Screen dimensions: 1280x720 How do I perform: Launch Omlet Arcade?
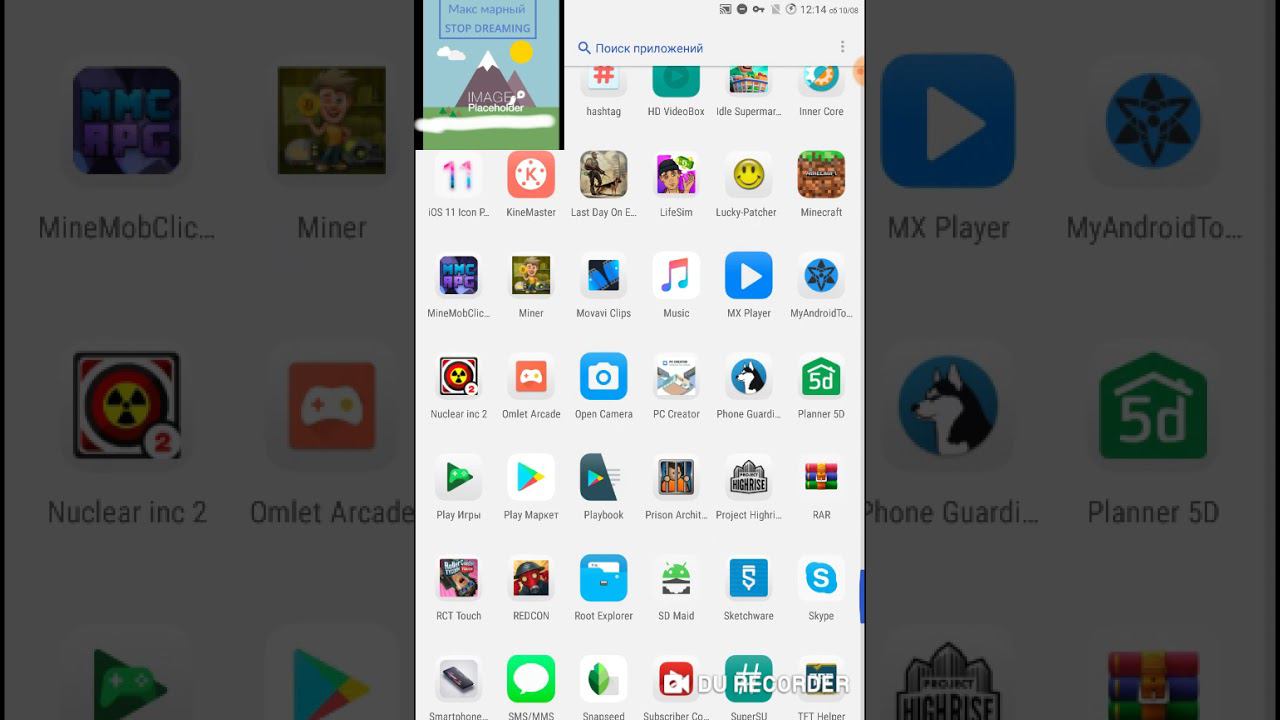pos(531,377)
